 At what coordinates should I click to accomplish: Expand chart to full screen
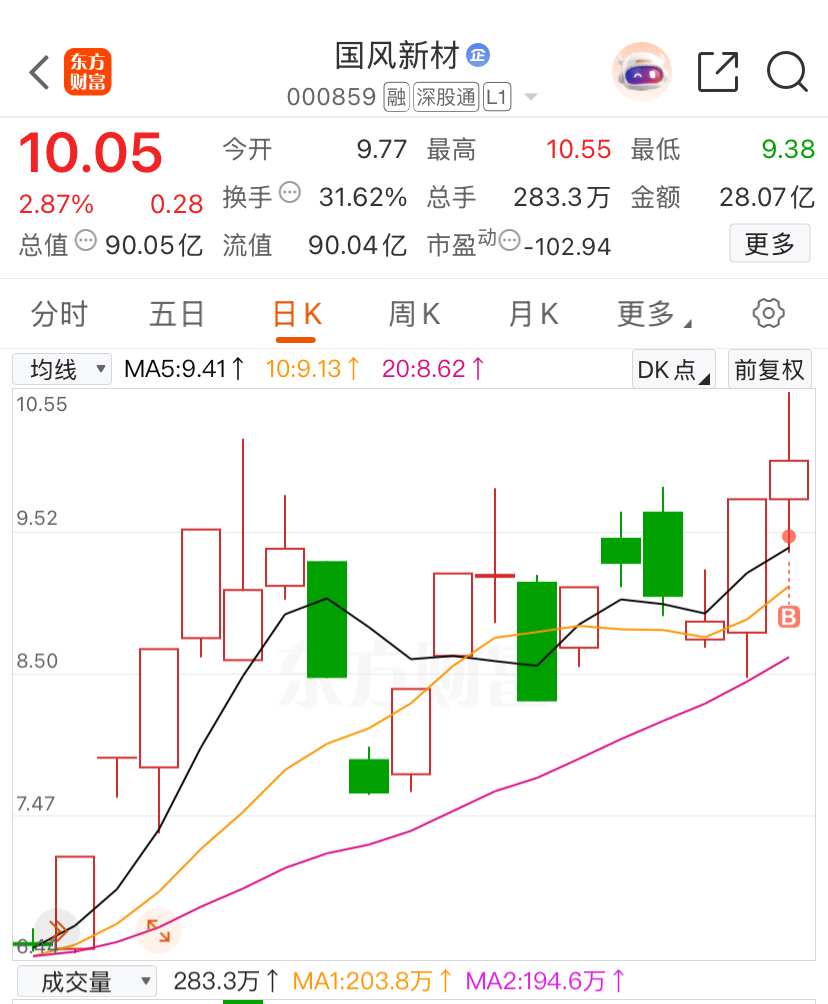(159, 932)
